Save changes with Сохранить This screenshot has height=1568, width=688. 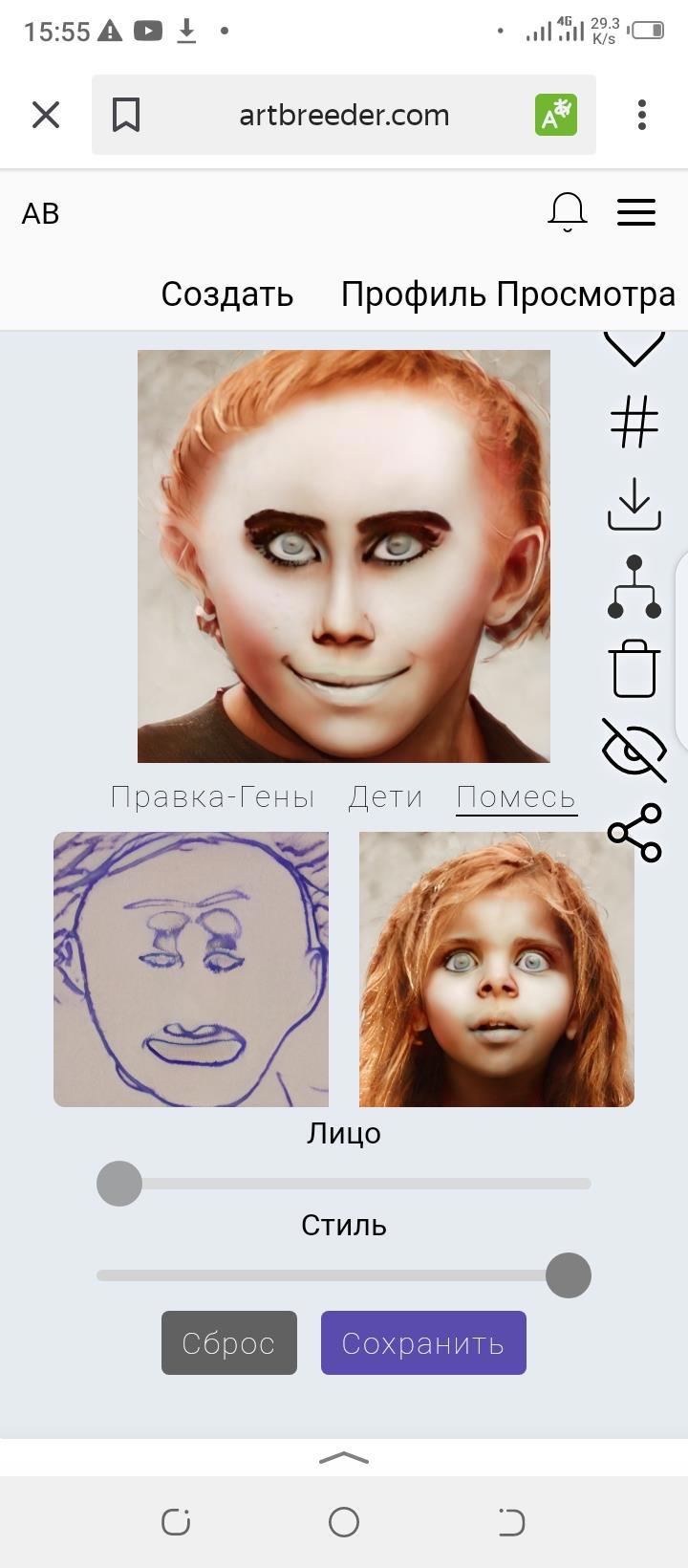[x=423, y=1342]
